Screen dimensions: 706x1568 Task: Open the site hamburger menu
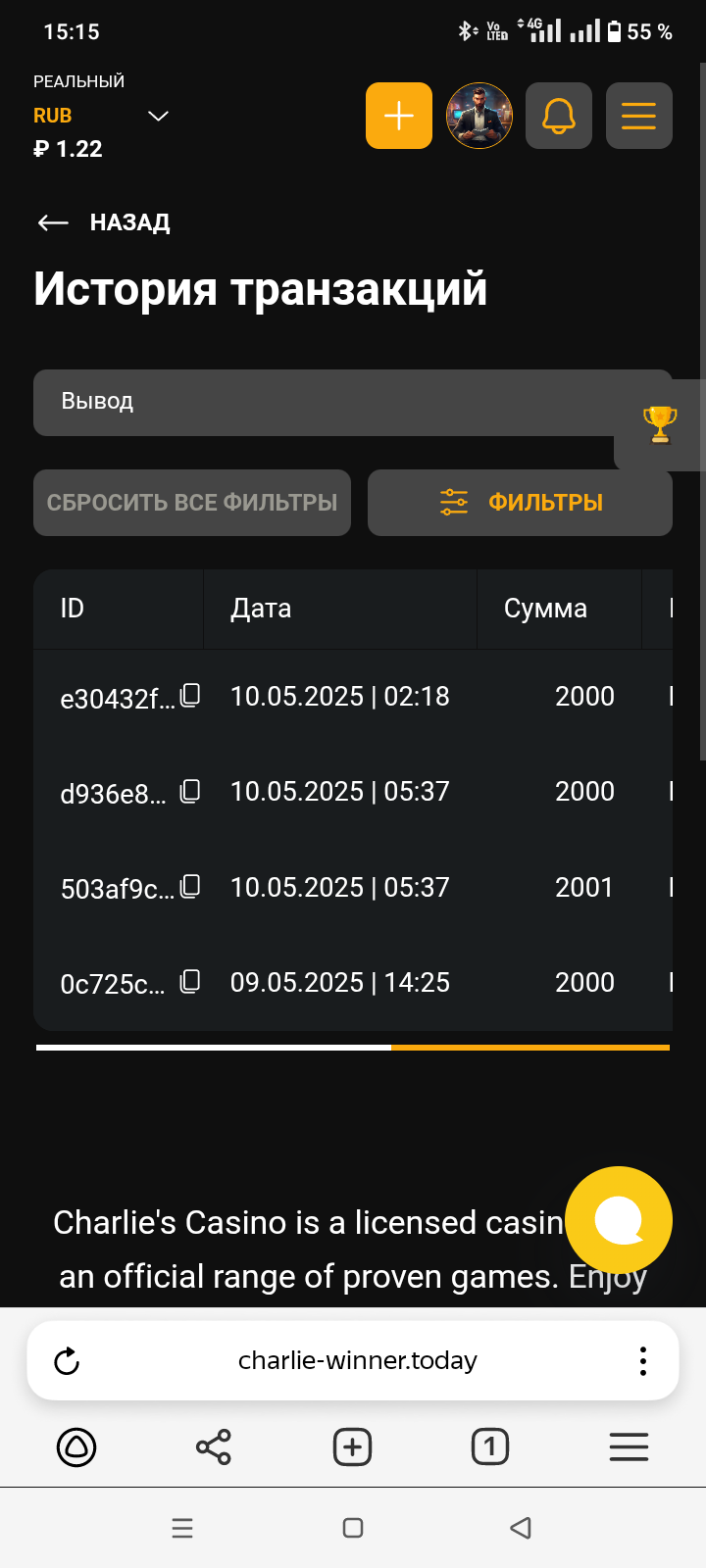638,116
